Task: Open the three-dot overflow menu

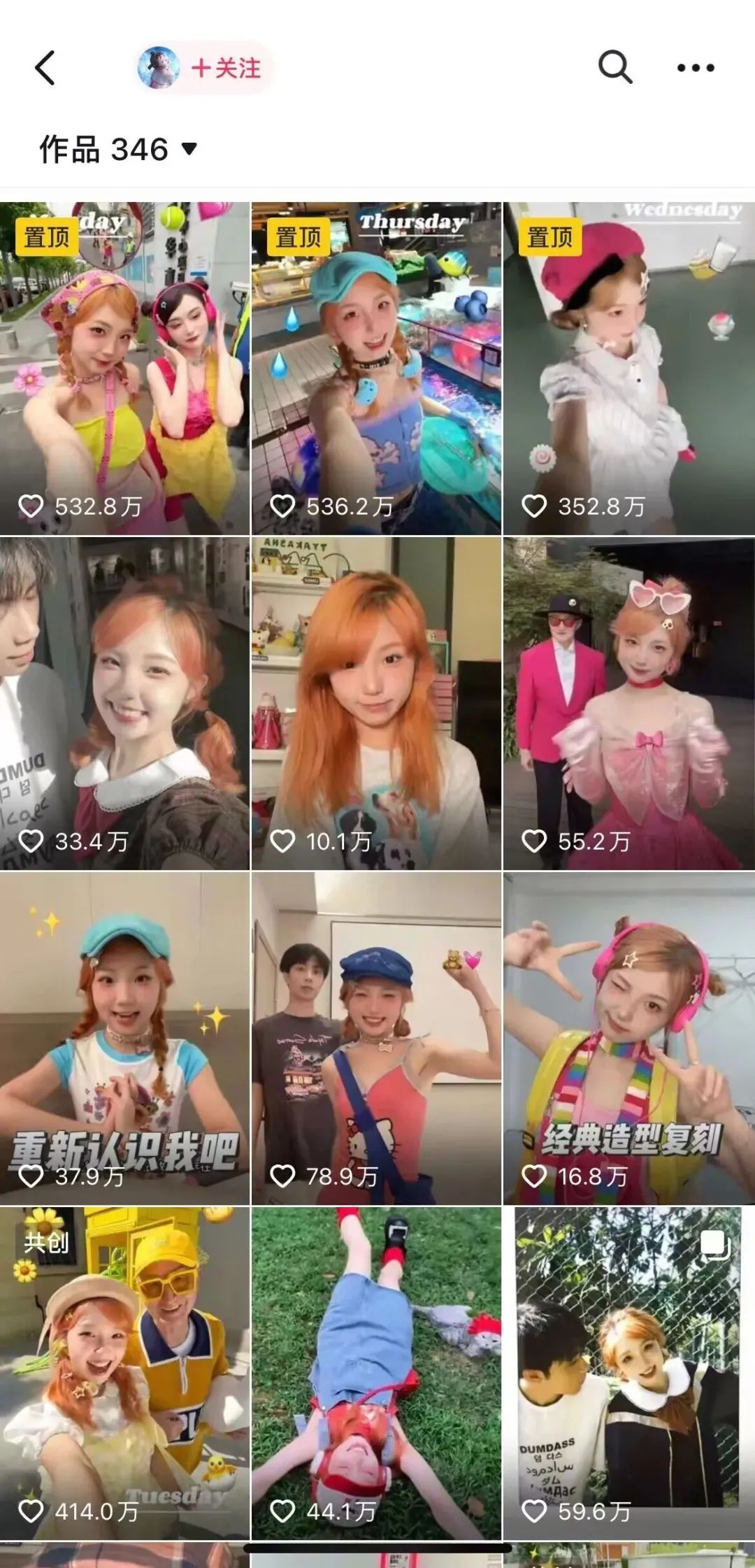Action: (x=696, y=68)
